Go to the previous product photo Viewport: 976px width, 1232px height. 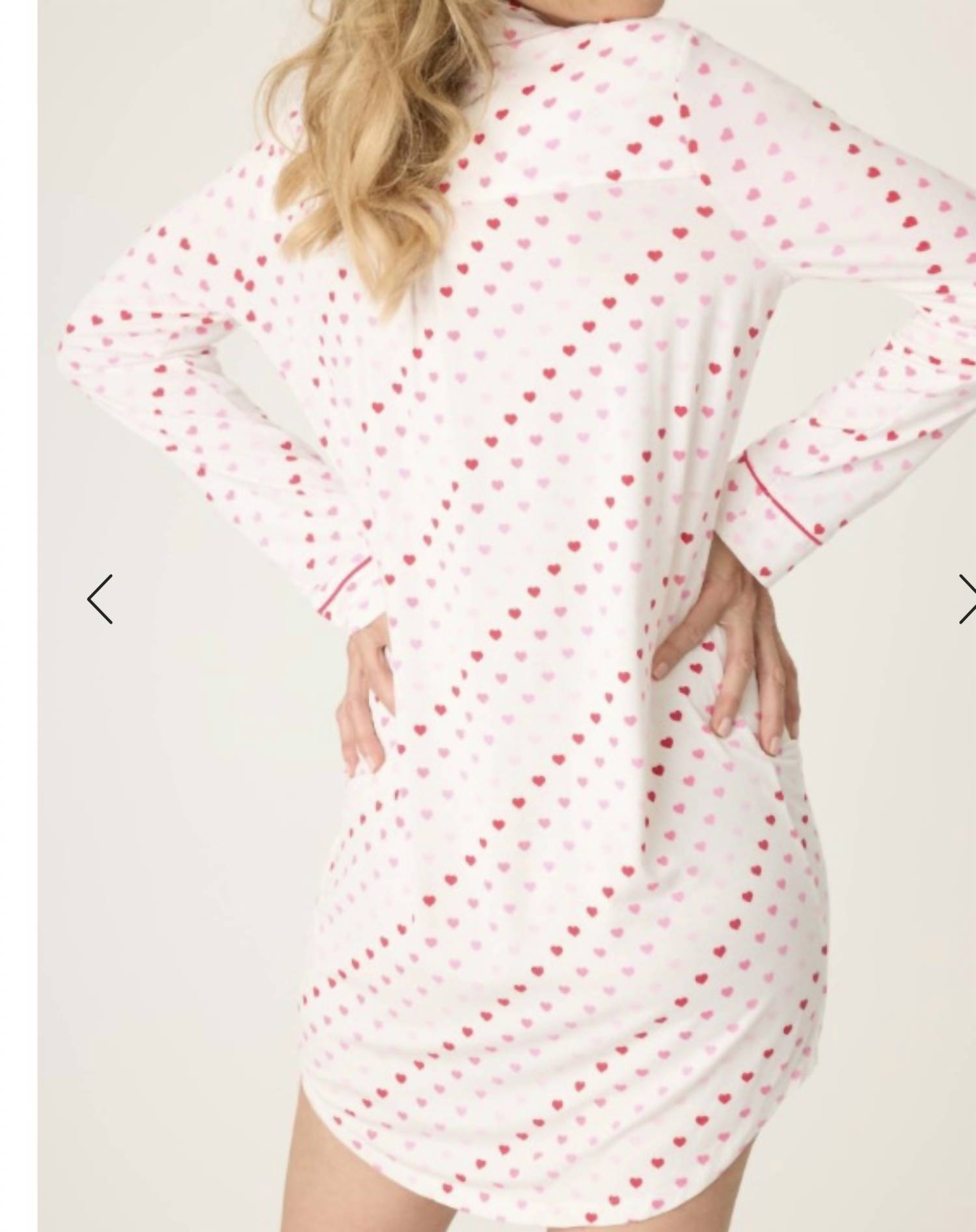(100, 599)
